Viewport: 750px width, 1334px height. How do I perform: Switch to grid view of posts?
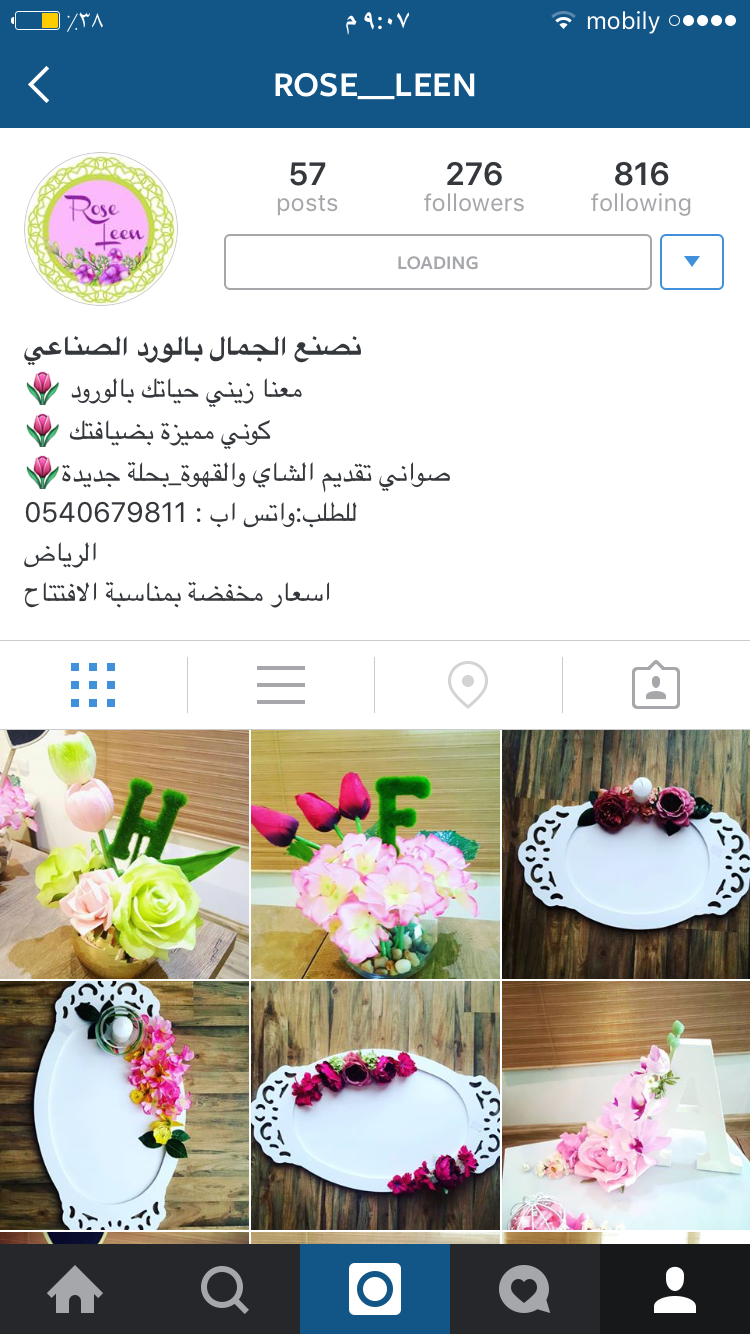coord(93,685)
